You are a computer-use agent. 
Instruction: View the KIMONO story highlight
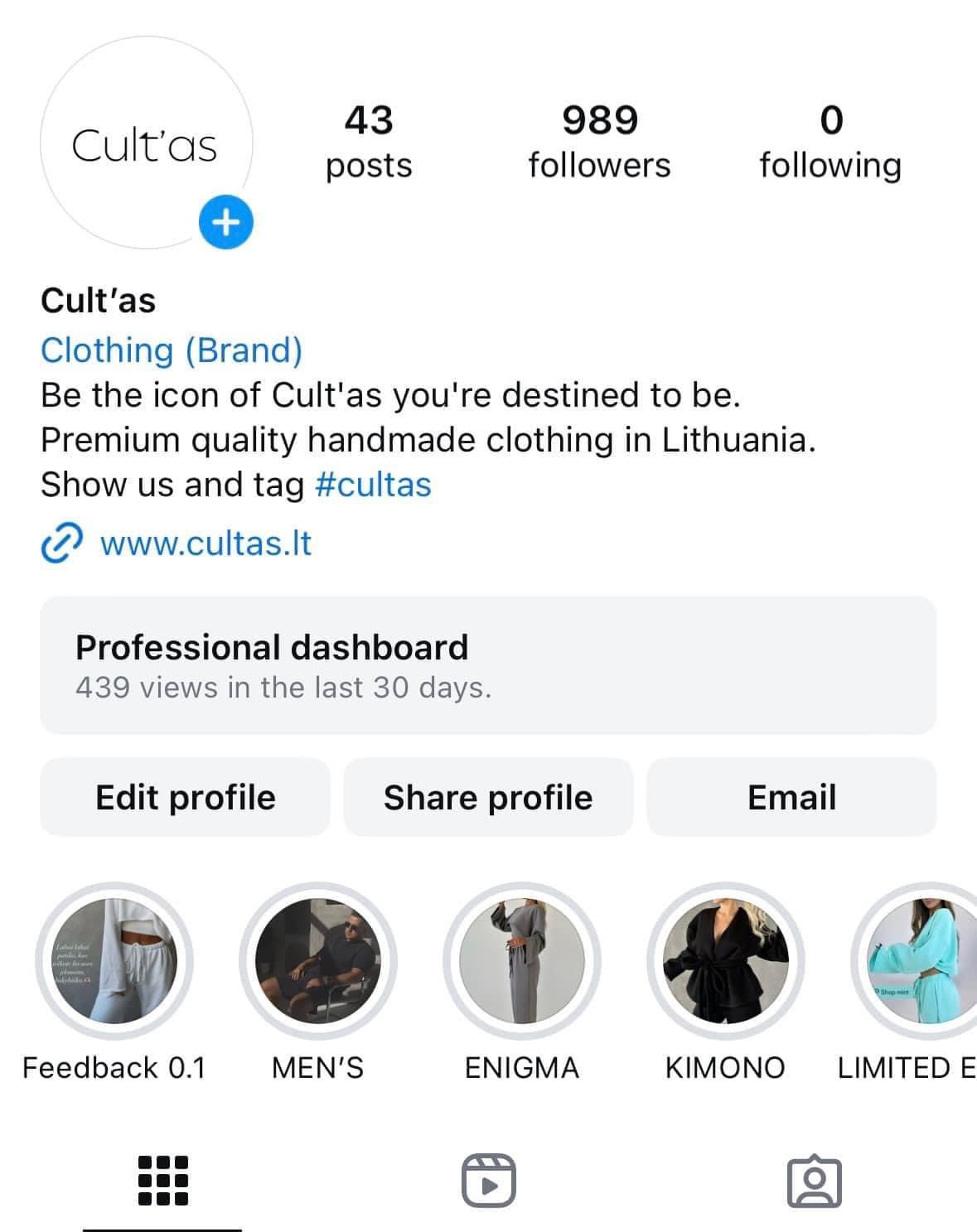tap(725, 961)
